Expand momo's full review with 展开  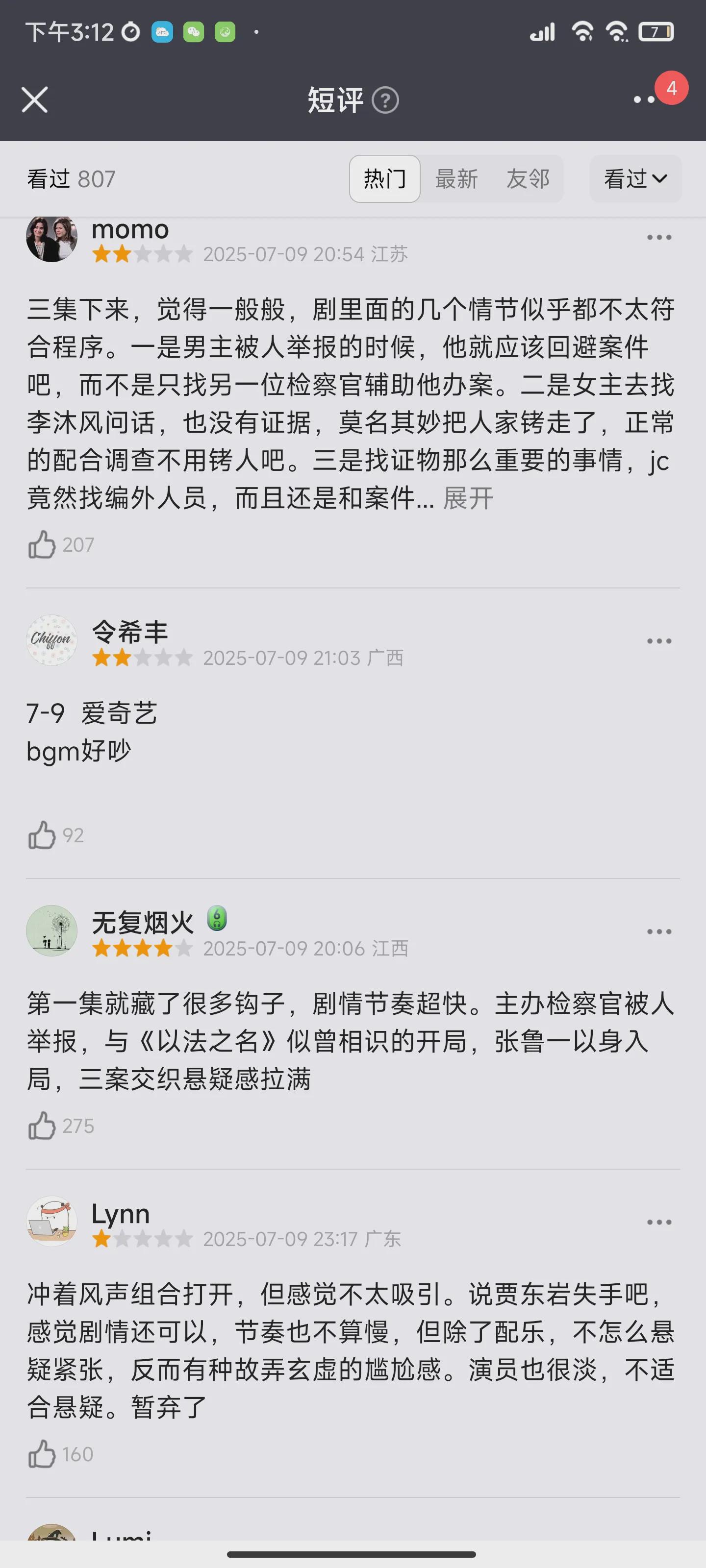click(x=468, y=498)
